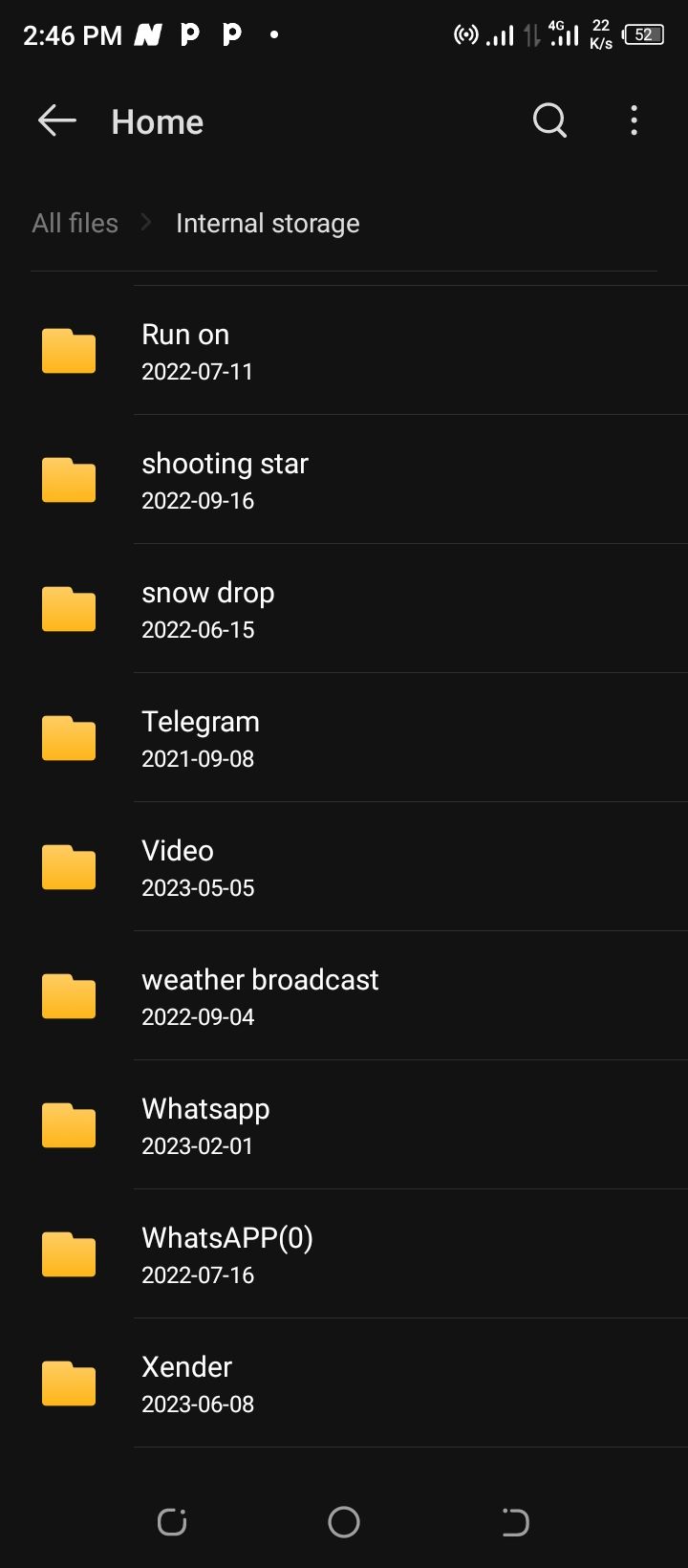Navigate to All files breadcrumb

74,222
